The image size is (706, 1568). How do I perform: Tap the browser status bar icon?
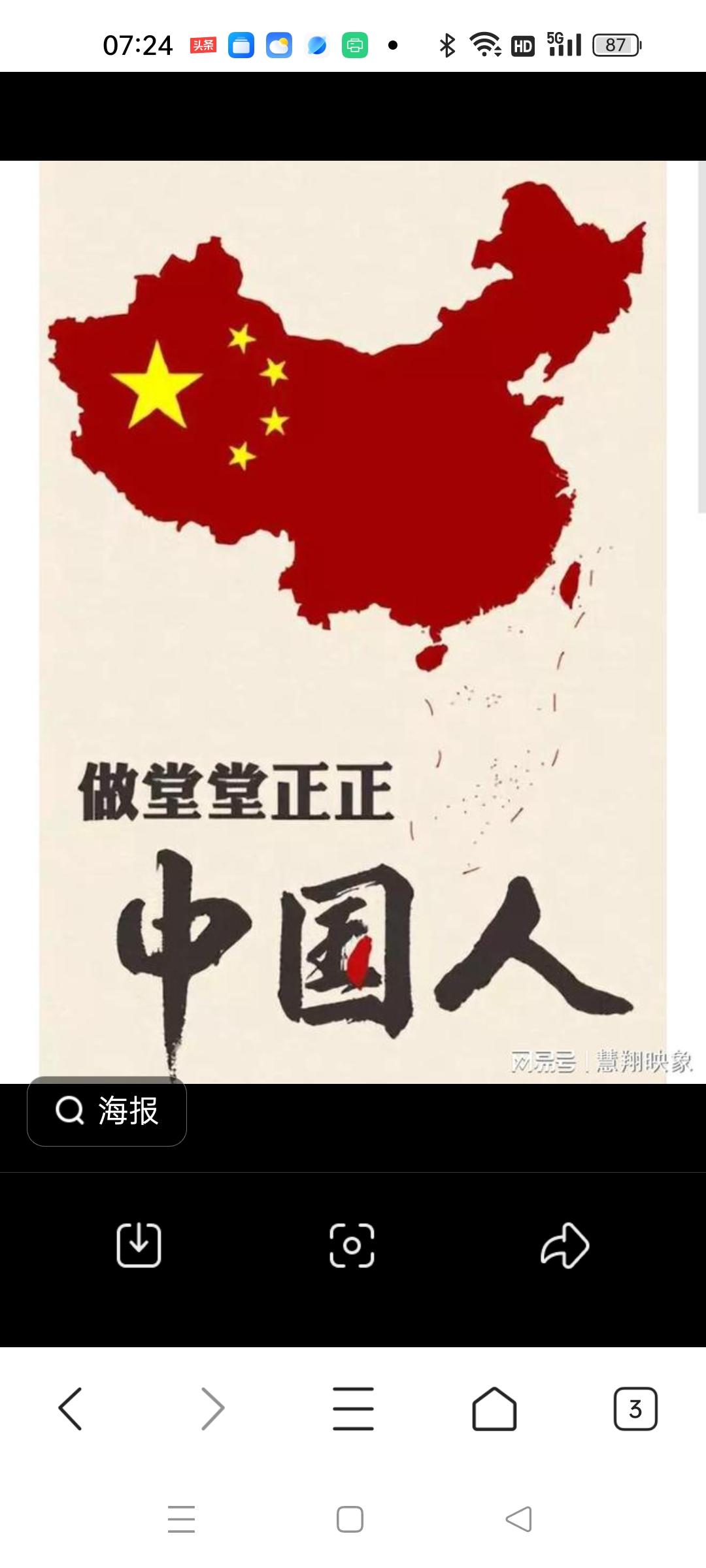(x=316, y=44)
